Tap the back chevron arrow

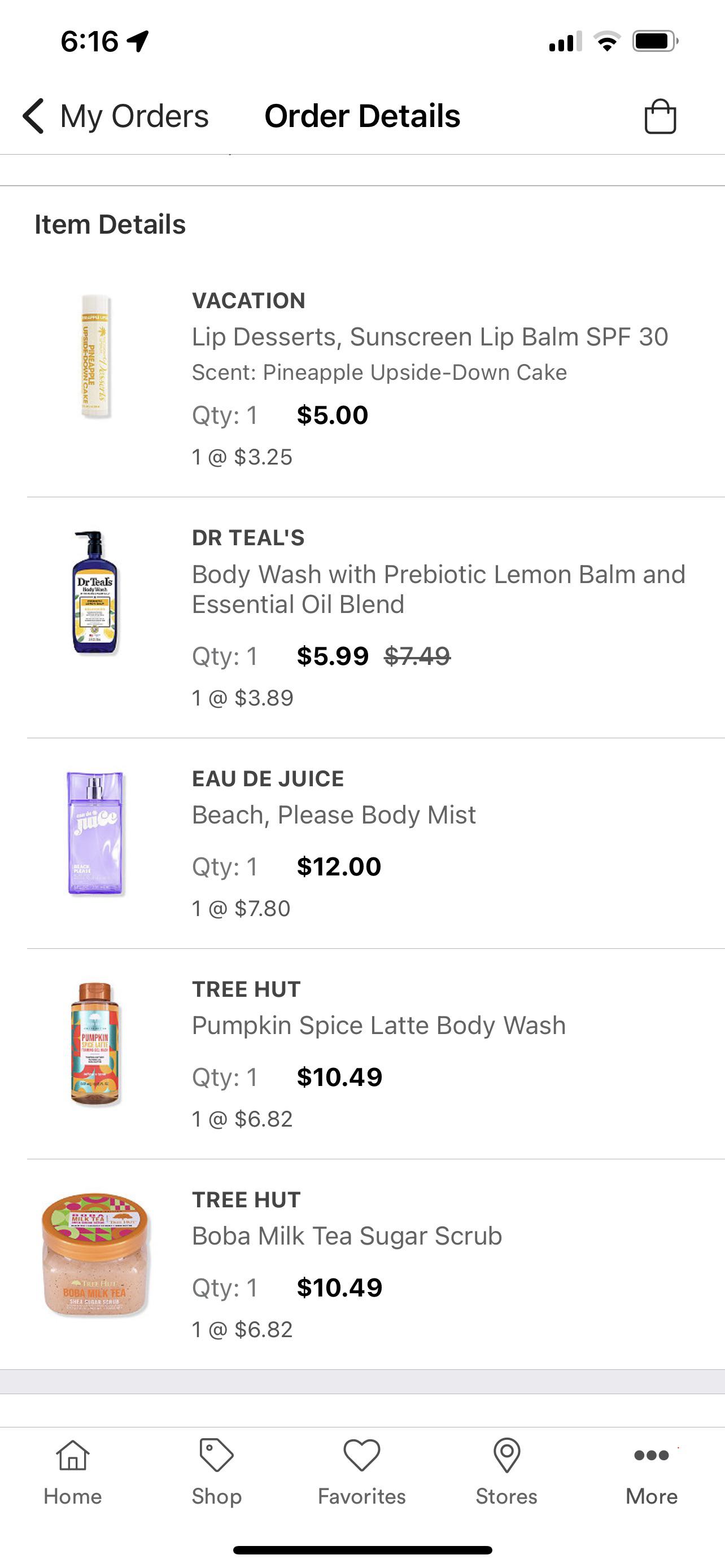click(34, 116)
